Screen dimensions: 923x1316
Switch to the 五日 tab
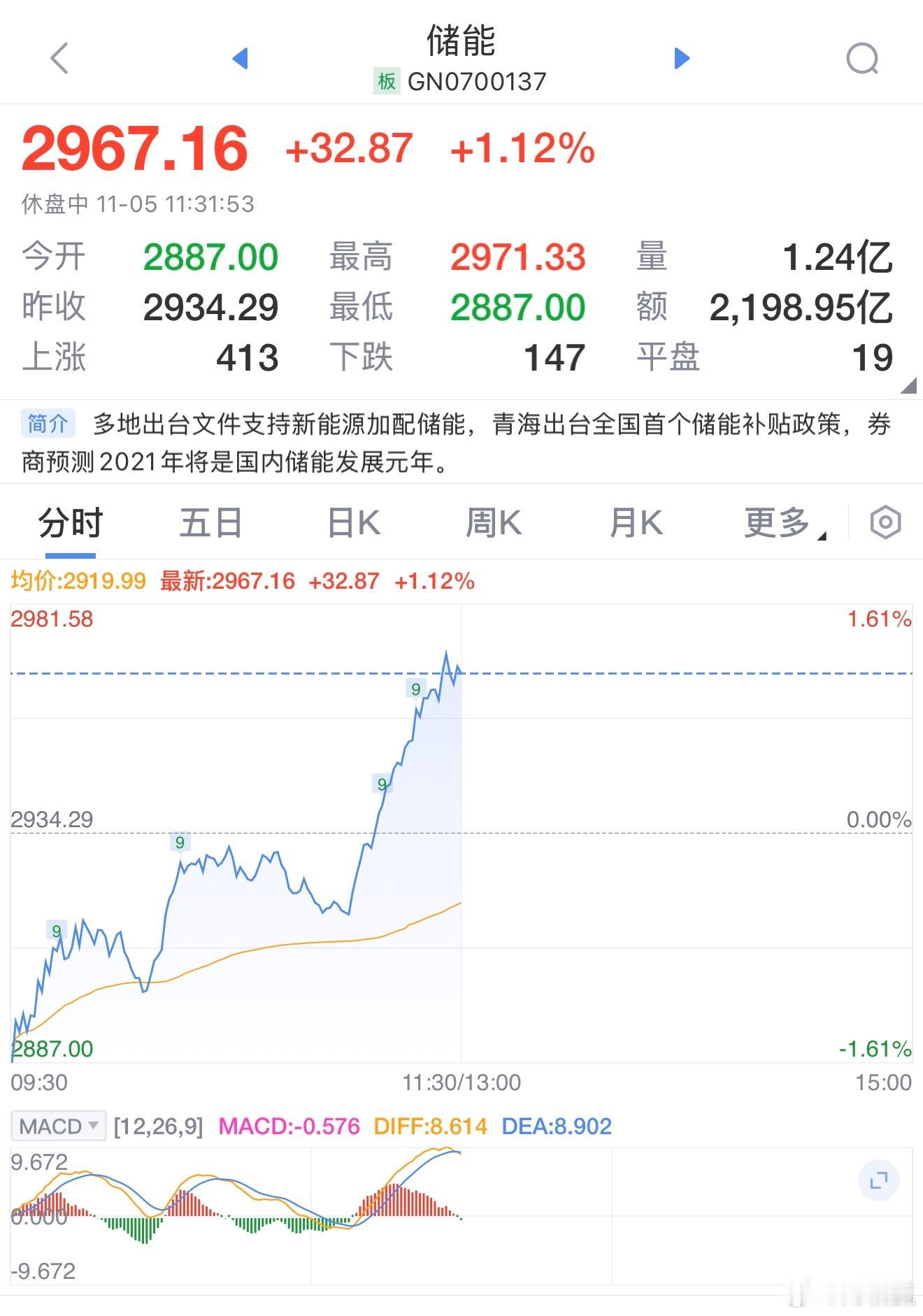click(211, 522)
